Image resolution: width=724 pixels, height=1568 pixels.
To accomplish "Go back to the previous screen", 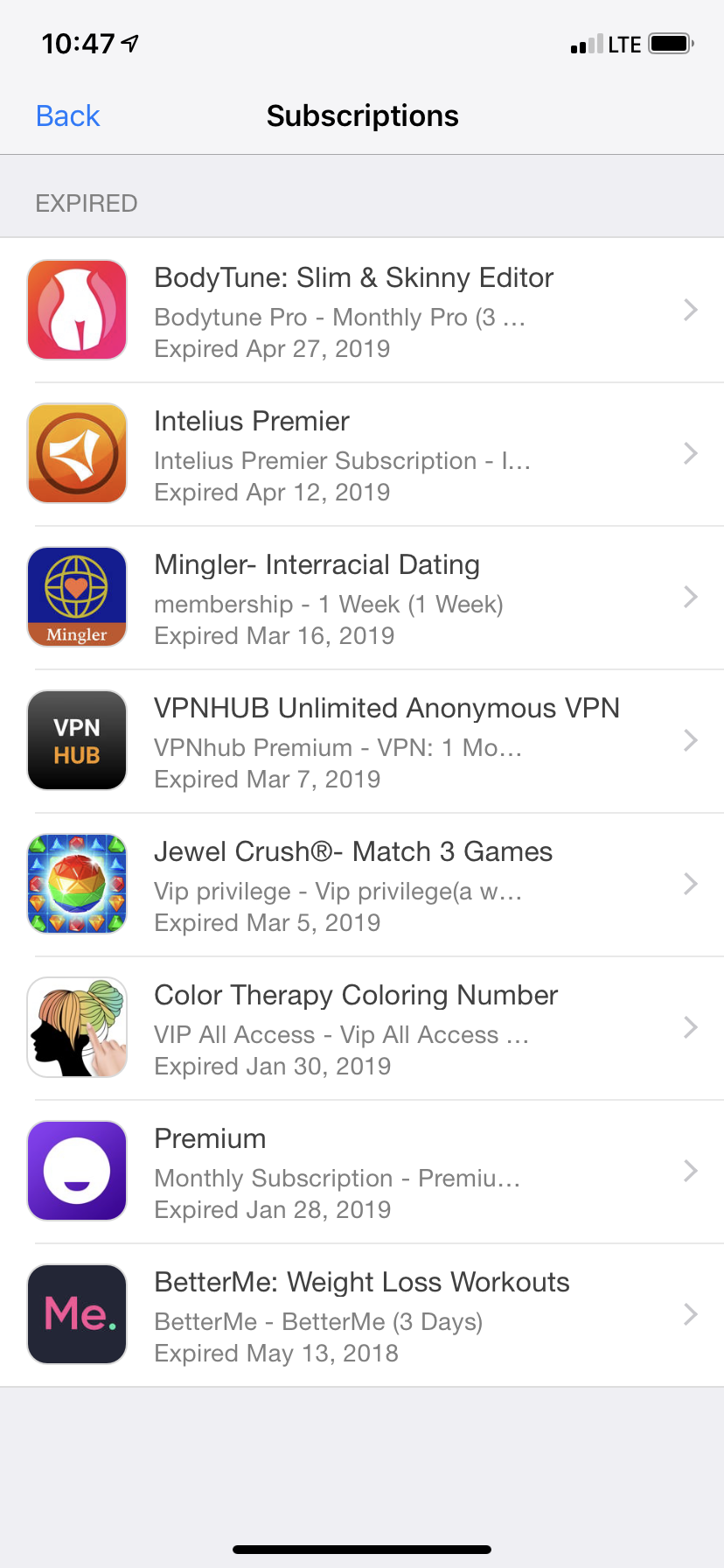I will (x=67, y=115).
